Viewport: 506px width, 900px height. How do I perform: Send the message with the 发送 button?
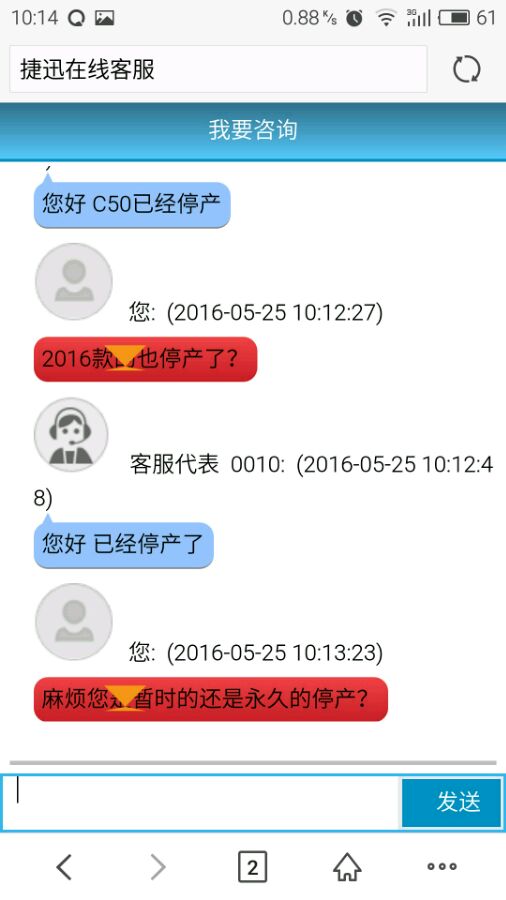click(x=451, y=802)
